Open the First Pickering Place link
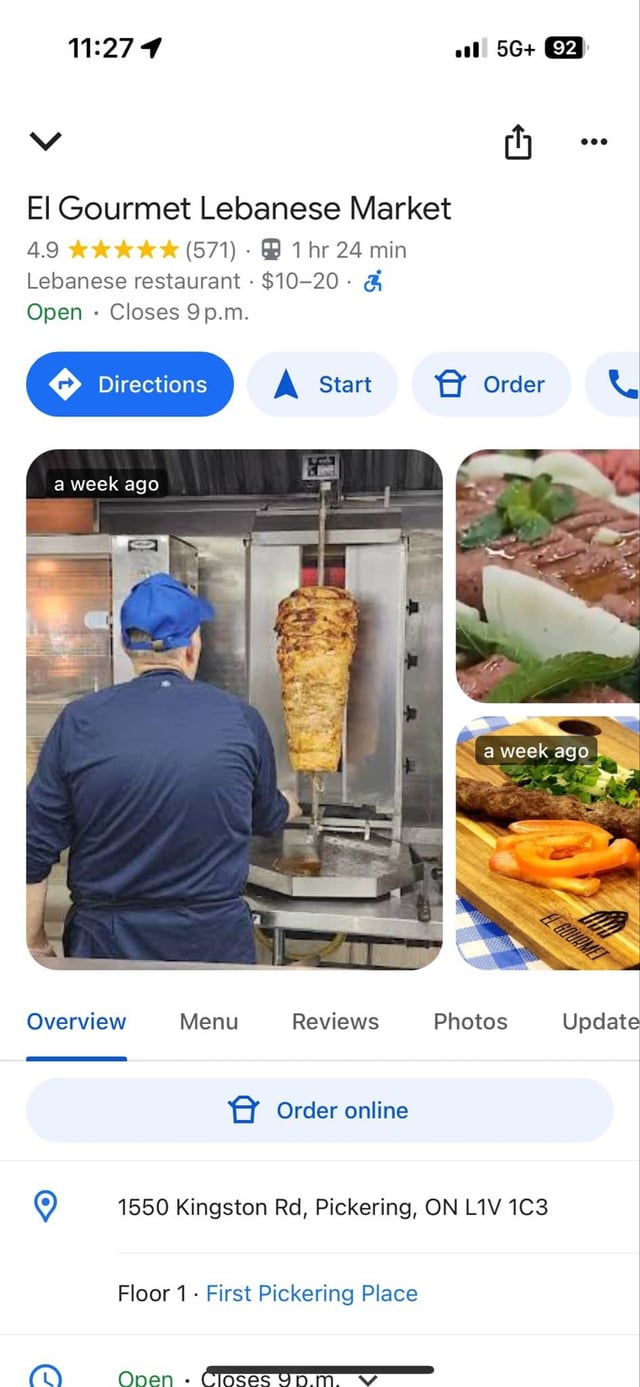This screenshot has width=640, height=1387. tap(311, 1293)
